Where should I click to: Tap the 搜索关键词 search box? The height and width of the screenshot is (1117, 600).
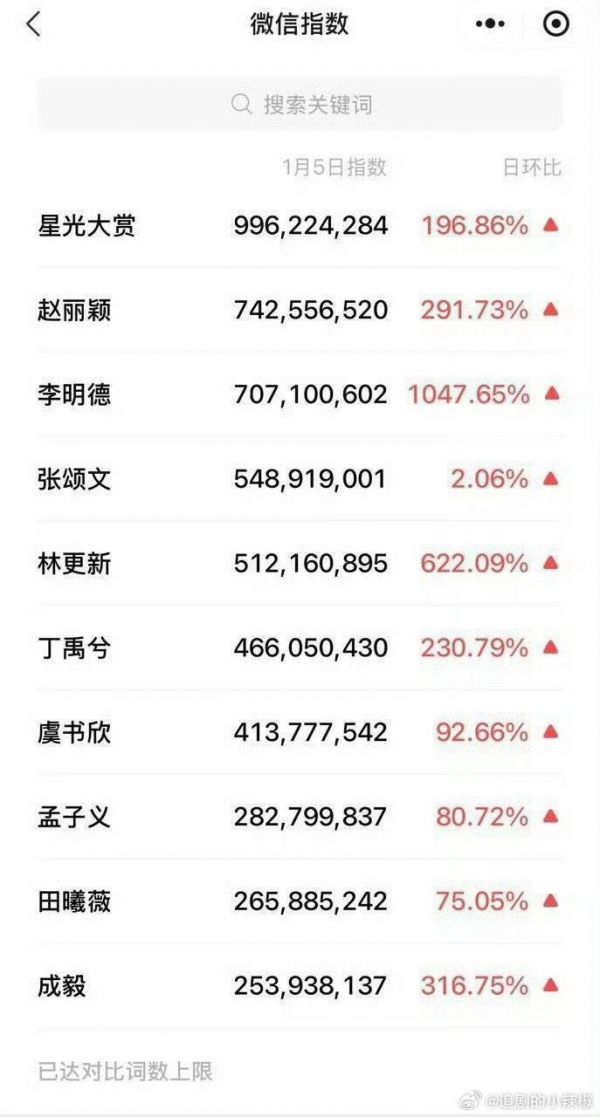click(x=300, y=105)
